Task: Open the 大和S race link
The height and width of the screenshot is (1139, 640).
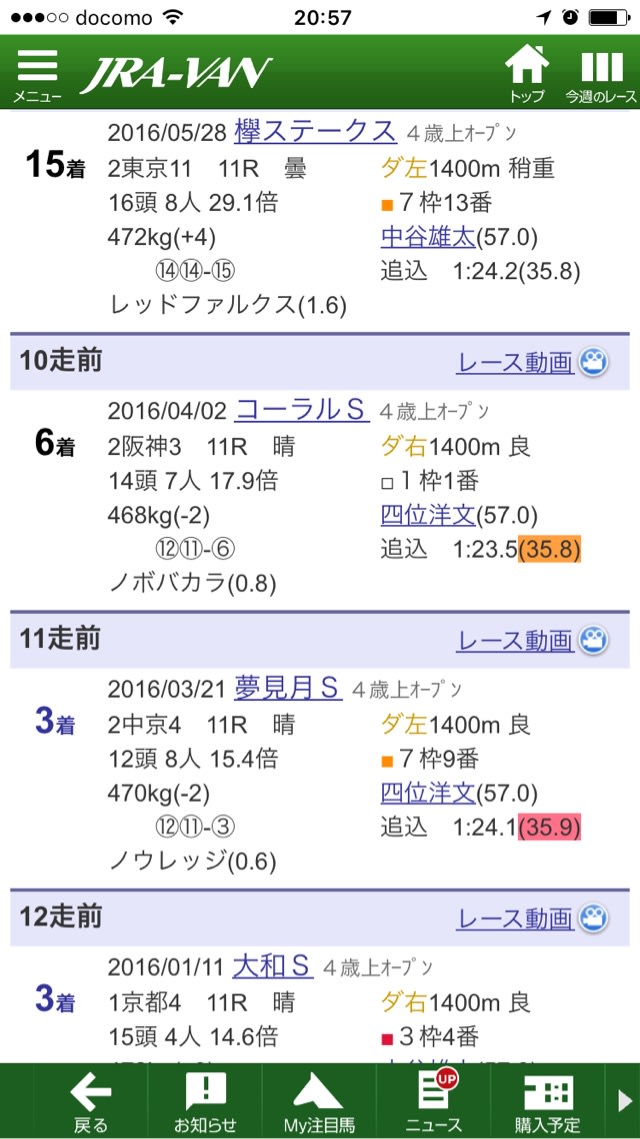Action: (x=273, y=966)
